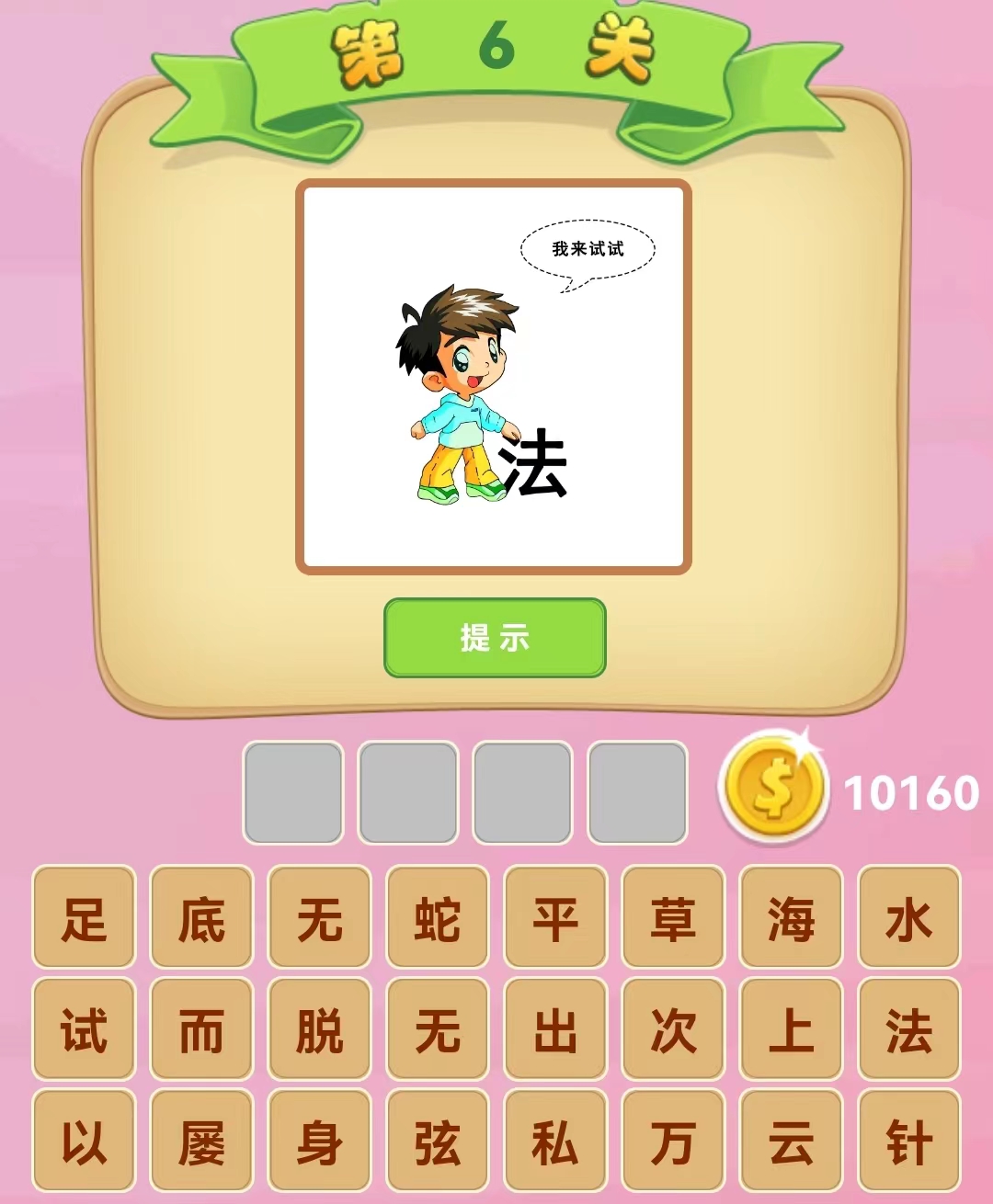Select the 次 character tile
The width and height of the screenshot is (993, 1204).
point(673,1029)
